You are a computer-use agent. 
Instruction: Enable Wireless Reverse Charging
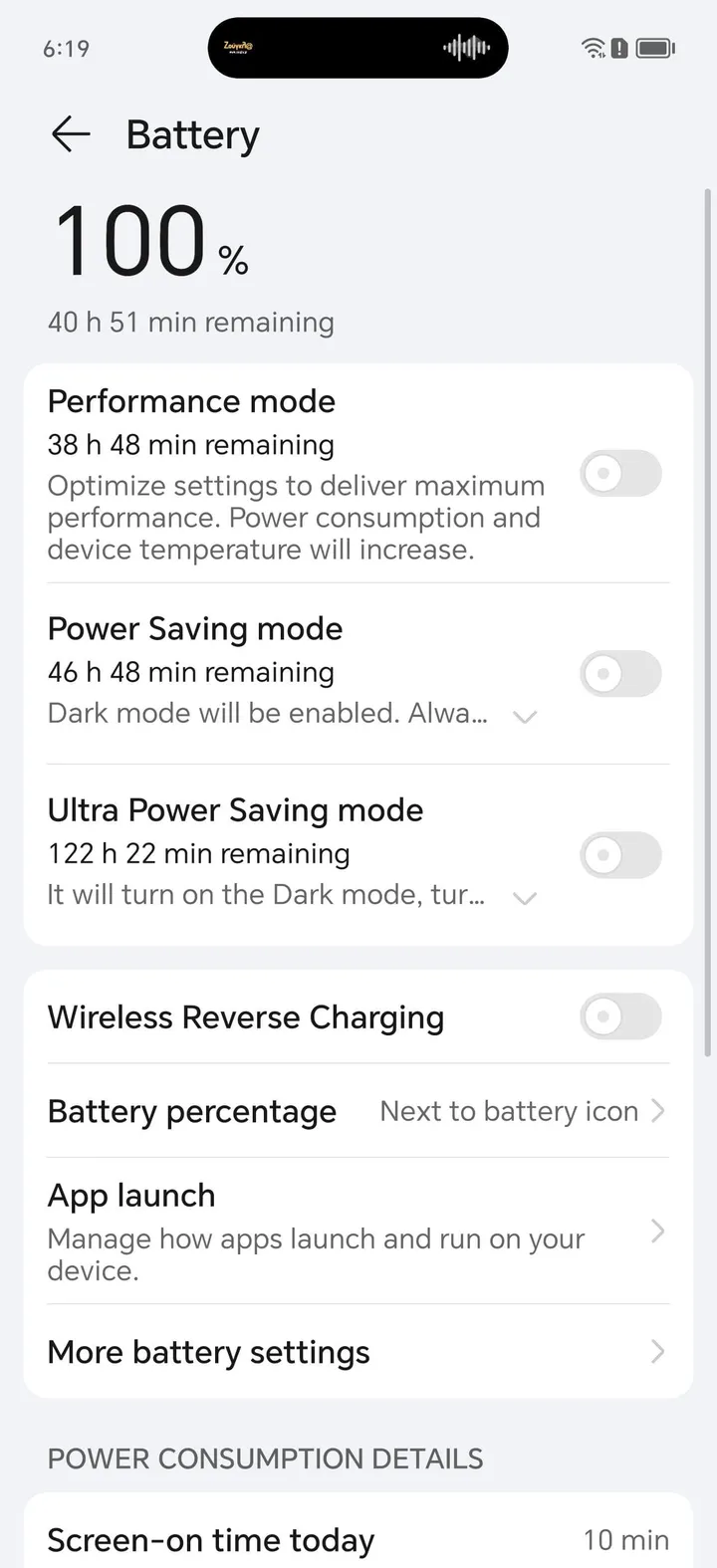click(620, 1016)
